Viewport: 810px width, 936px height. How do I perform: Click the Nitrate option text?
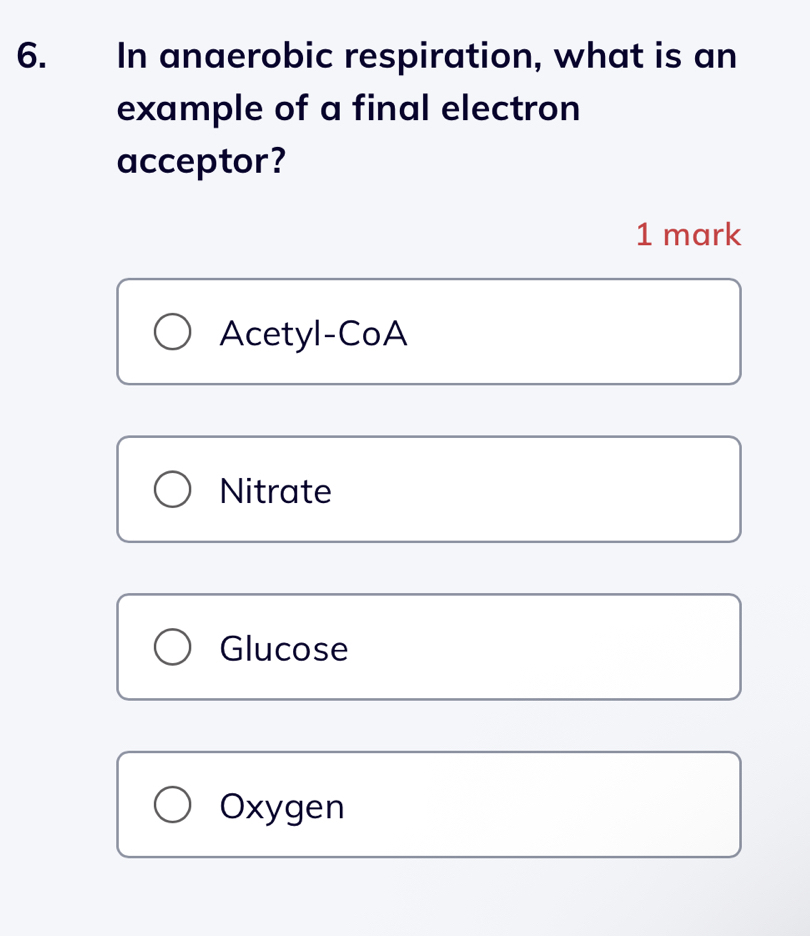click(x=276, y=491)
